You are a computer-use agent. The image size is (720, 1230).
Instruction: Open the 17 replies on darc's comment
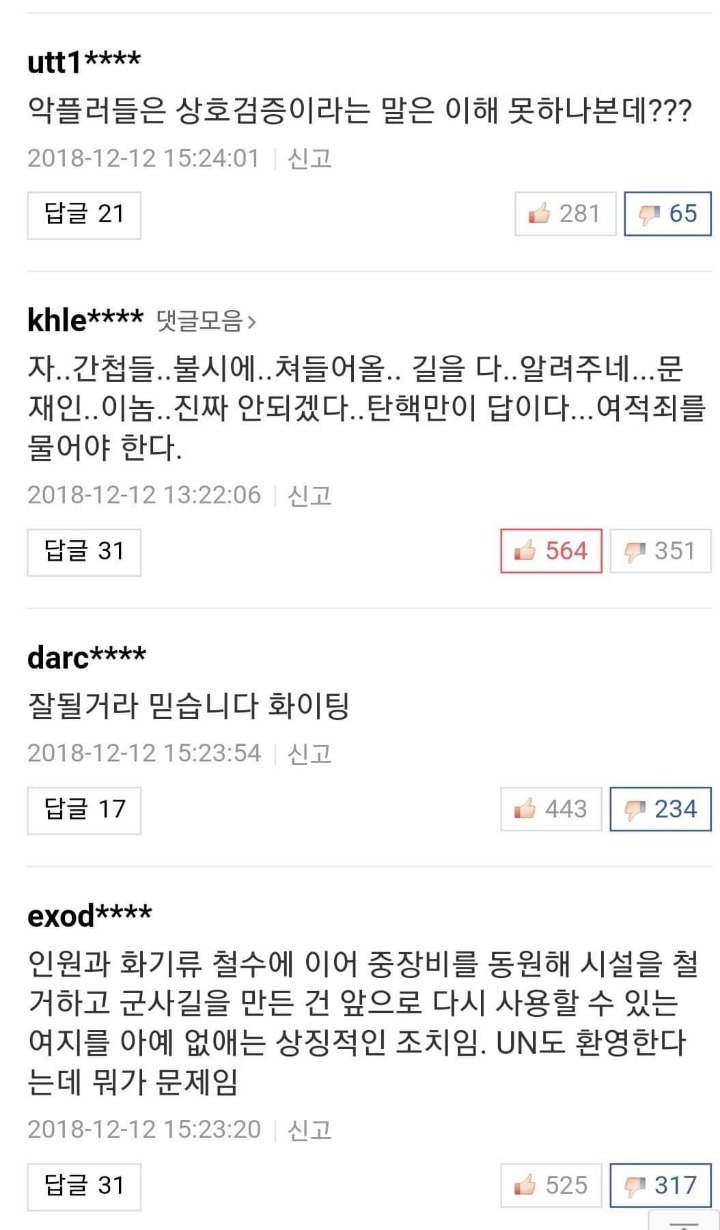tap(84, 809)
